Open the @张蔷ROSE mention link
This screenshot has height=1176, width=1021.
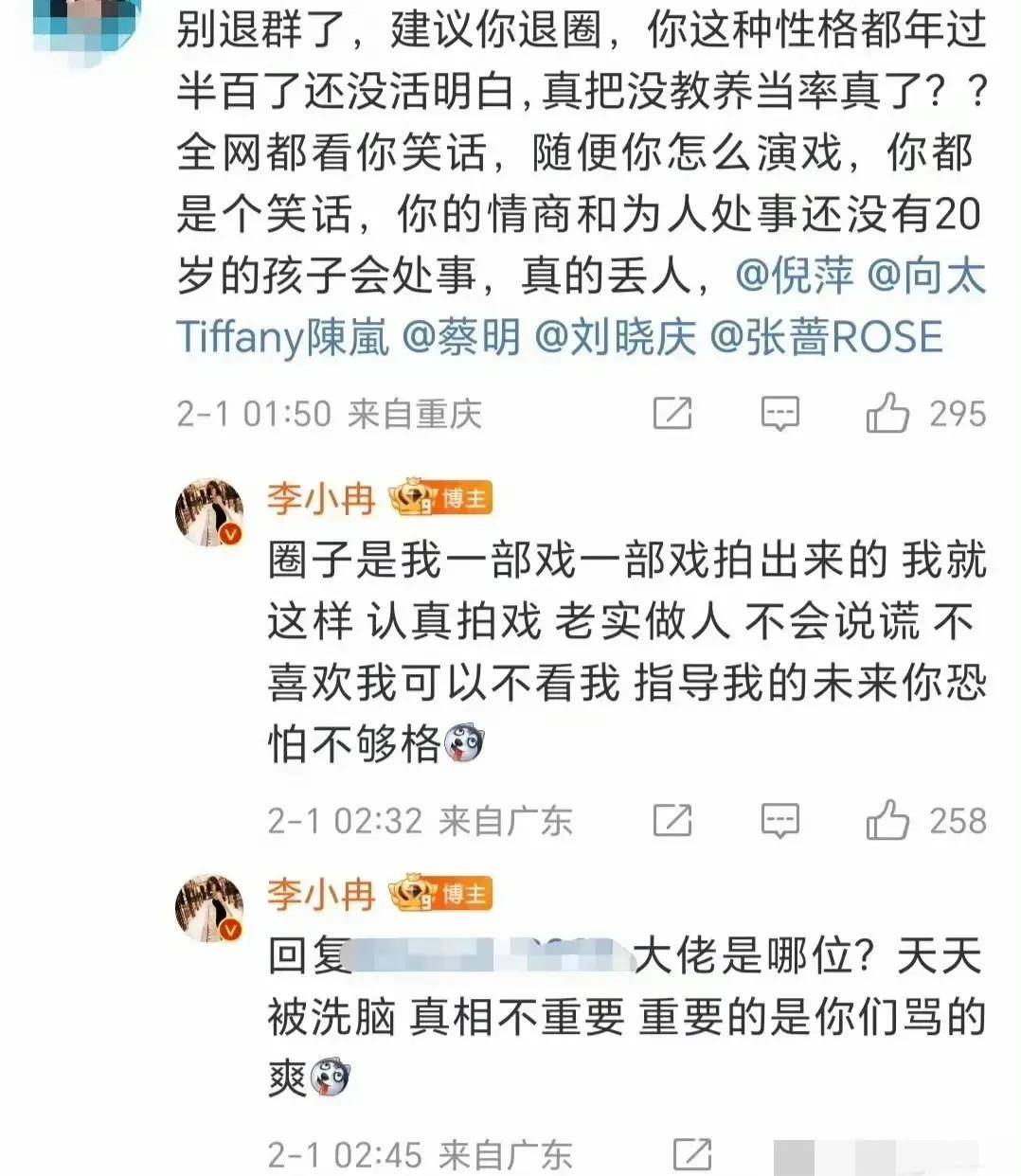pyautogui.click(x=826, y=338)
